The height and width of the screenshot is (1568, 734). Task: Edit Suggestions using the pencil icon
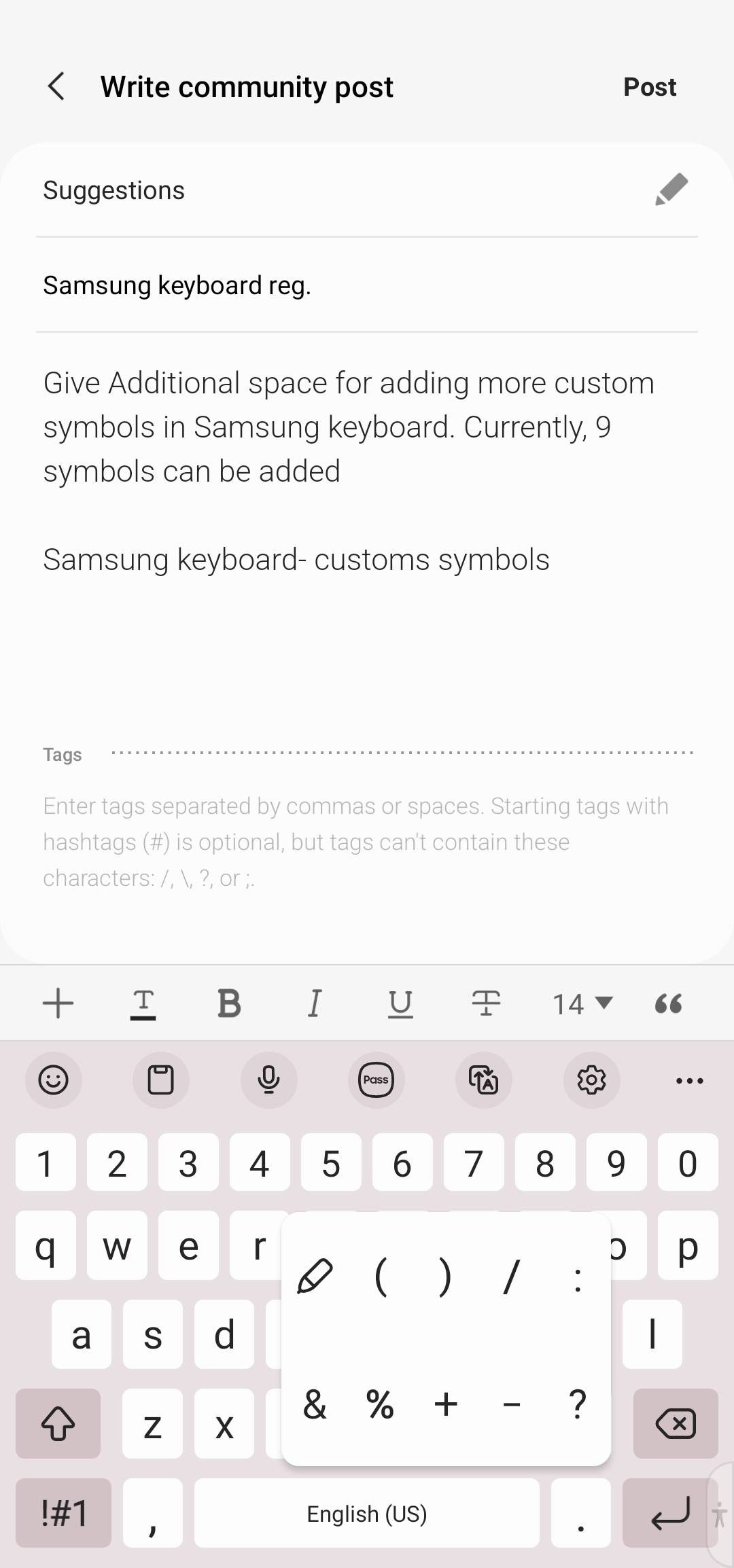(671, 189)
